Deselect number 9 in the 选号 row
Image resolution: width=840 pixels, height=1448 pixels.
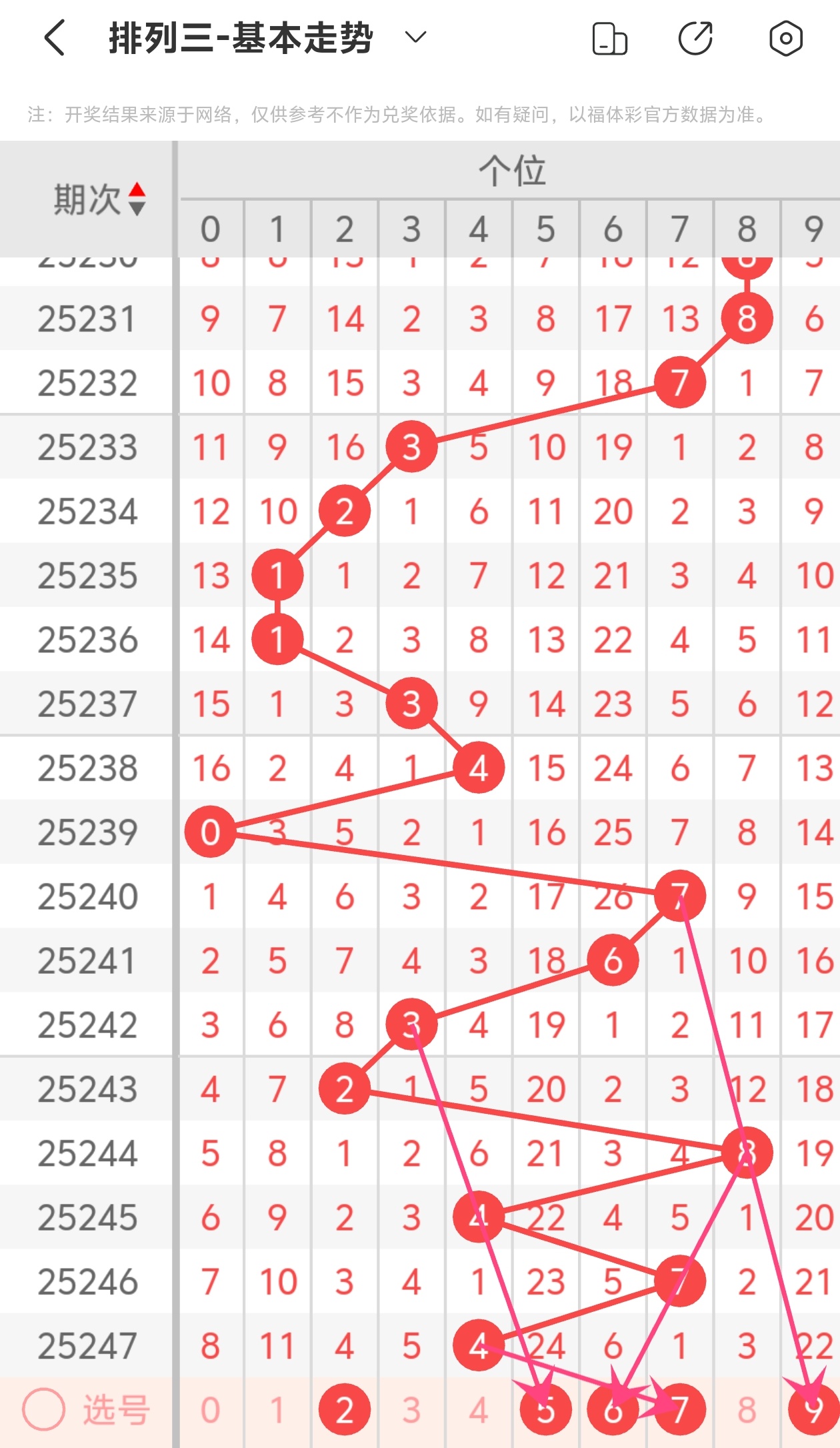(813, 1411)
